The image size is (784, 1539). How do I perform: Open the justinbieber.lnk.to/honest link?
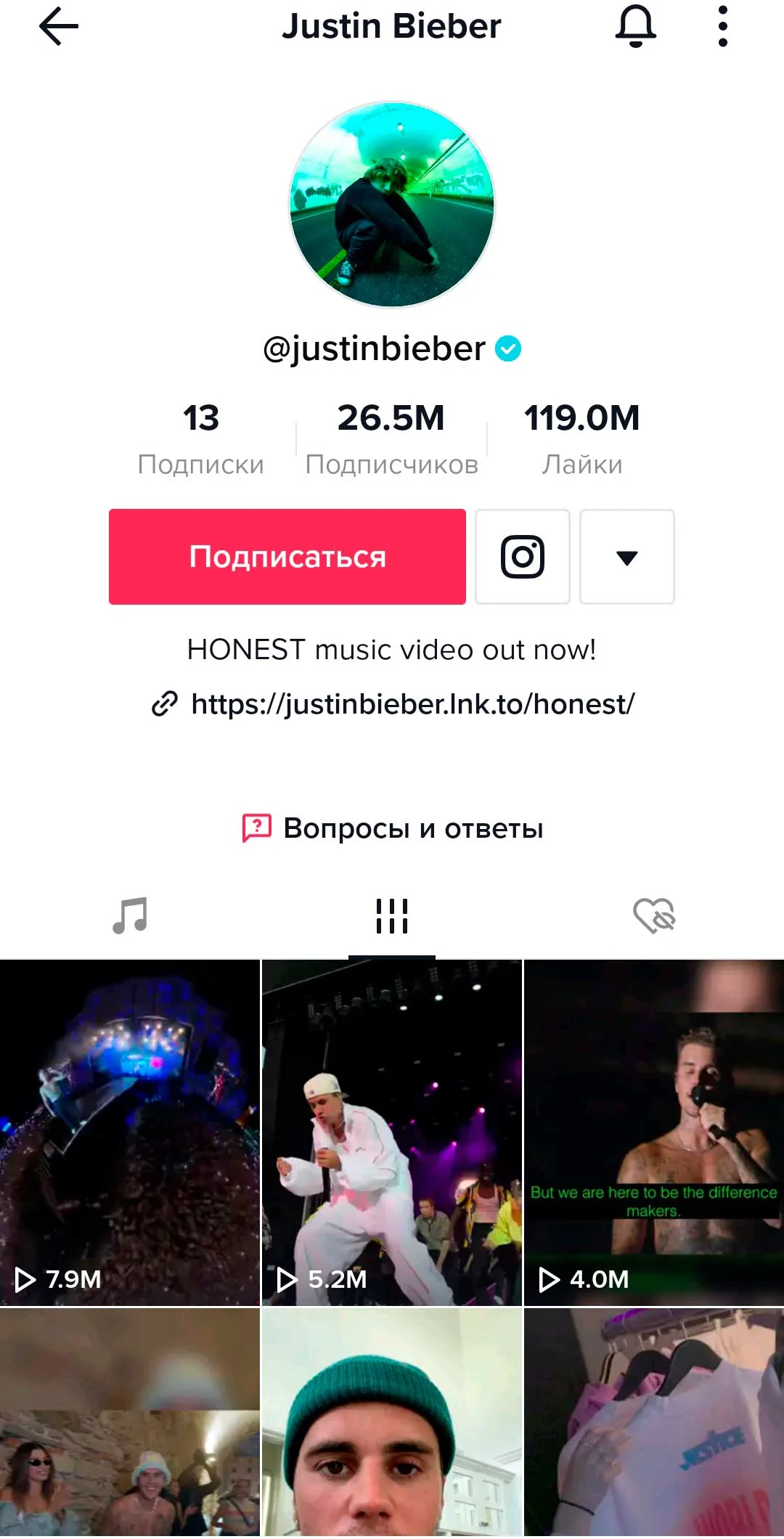point(412,704)
